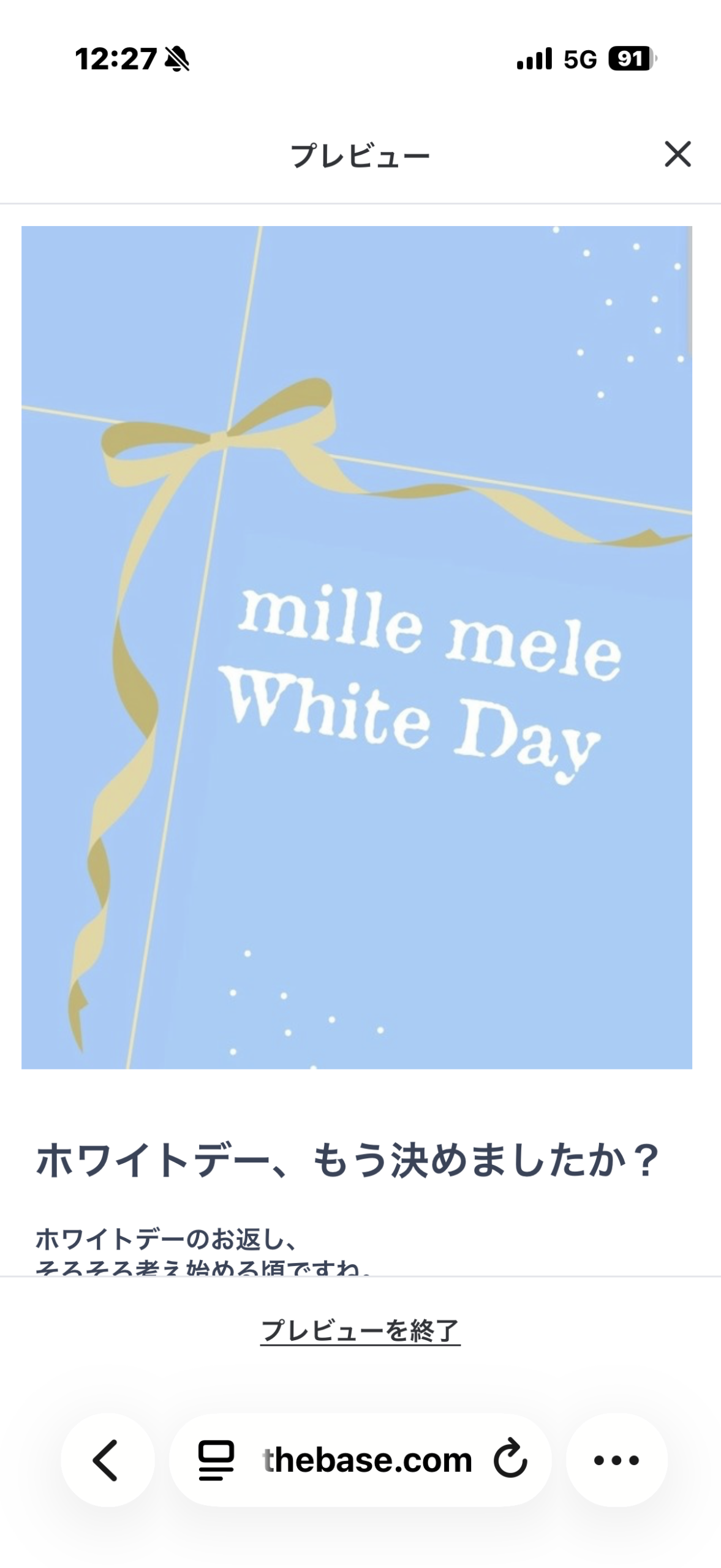The image size is (721, 1568).
Task: Reload the thebase.com page
Action: (510, 1460)
